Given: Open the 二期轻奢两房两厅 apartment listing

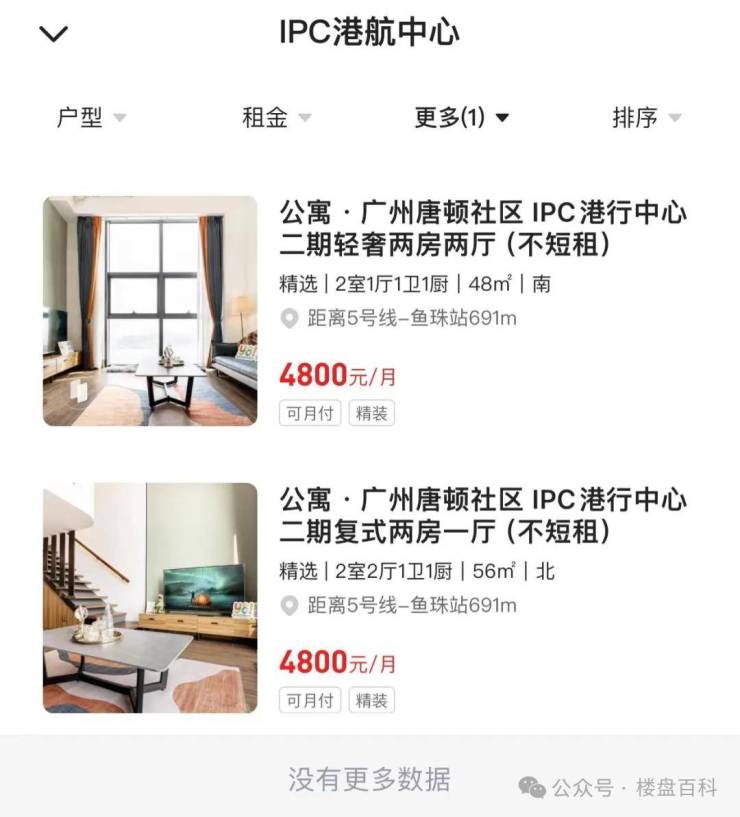Looking at the screenshot, I should click(483, 228).
